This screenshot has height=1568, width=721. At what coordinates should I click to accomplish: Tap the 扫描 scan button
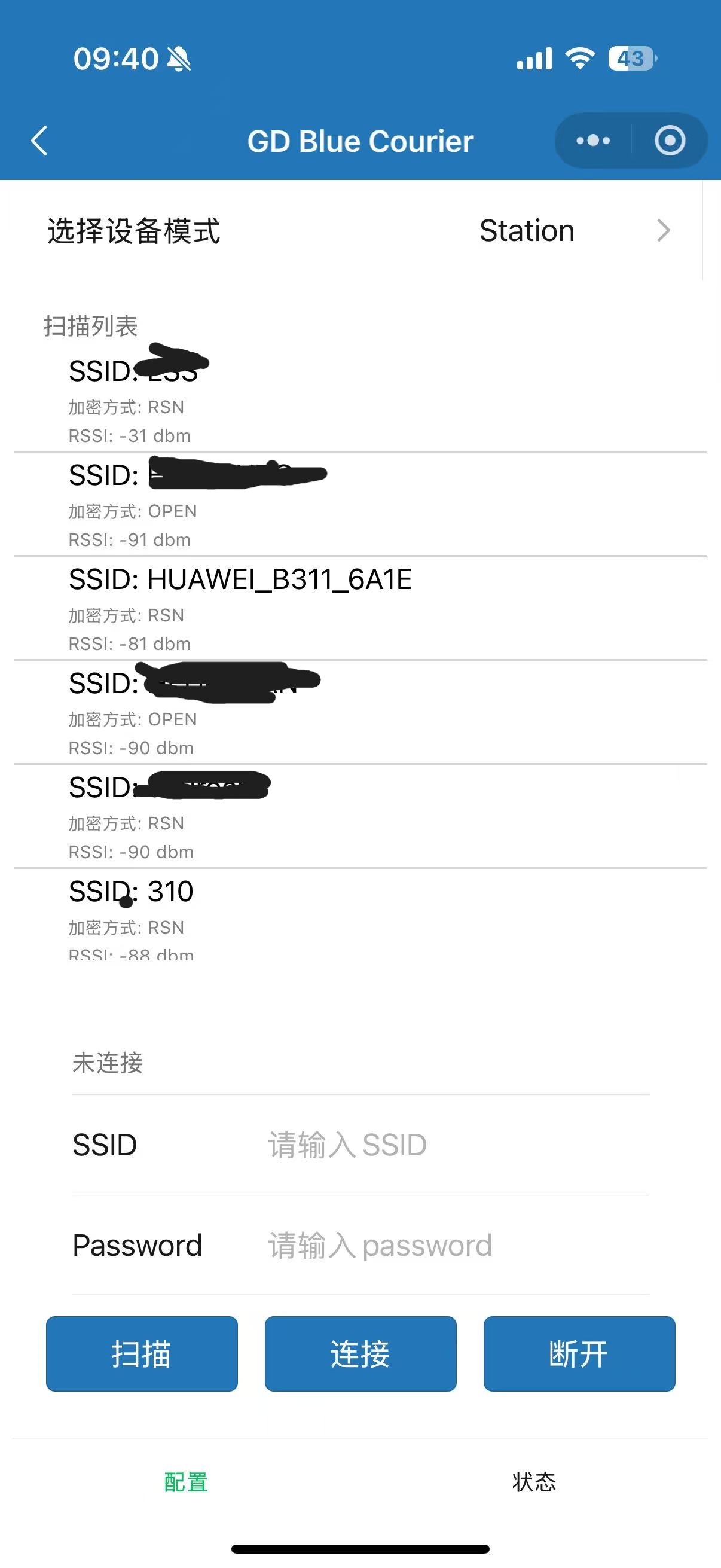coord(142,1354)
